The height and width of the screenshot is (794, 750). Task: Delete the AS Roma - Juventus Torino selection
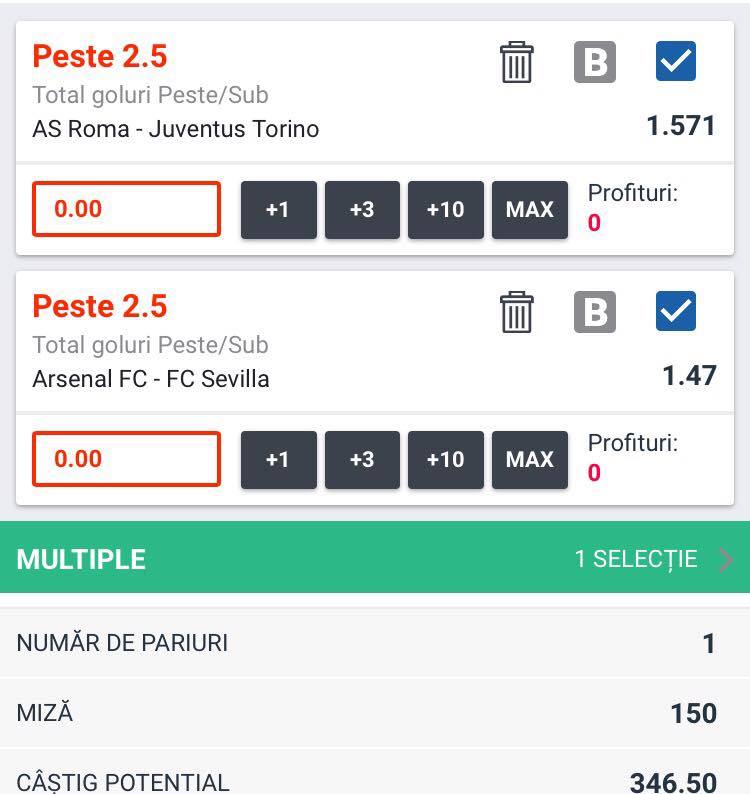click(517, 62)
